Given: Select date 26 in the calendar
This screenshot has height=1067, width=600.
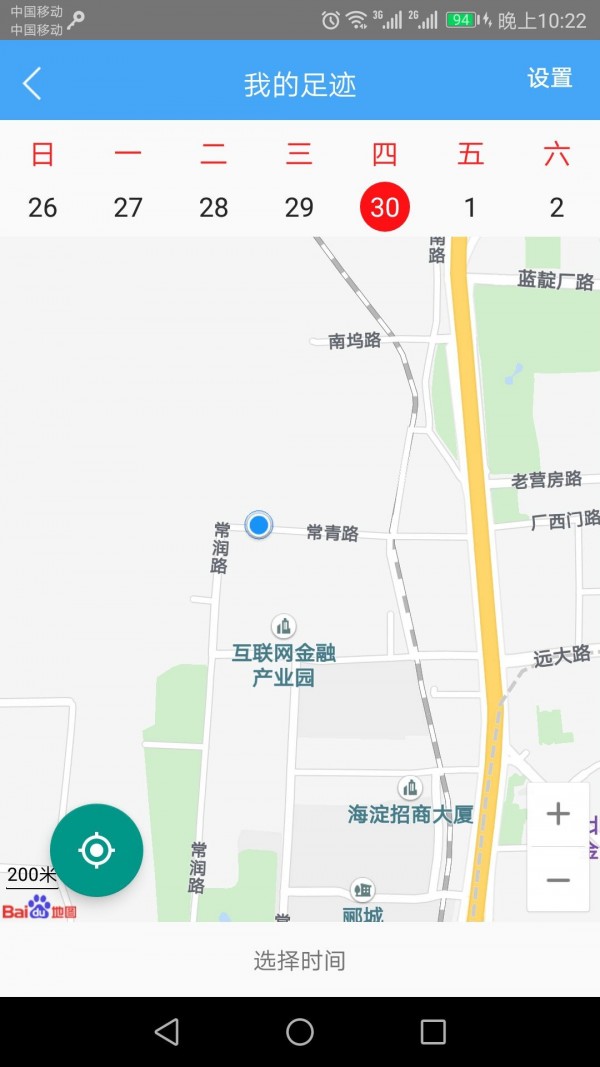Looking at the screenshot, I should 42,208.
